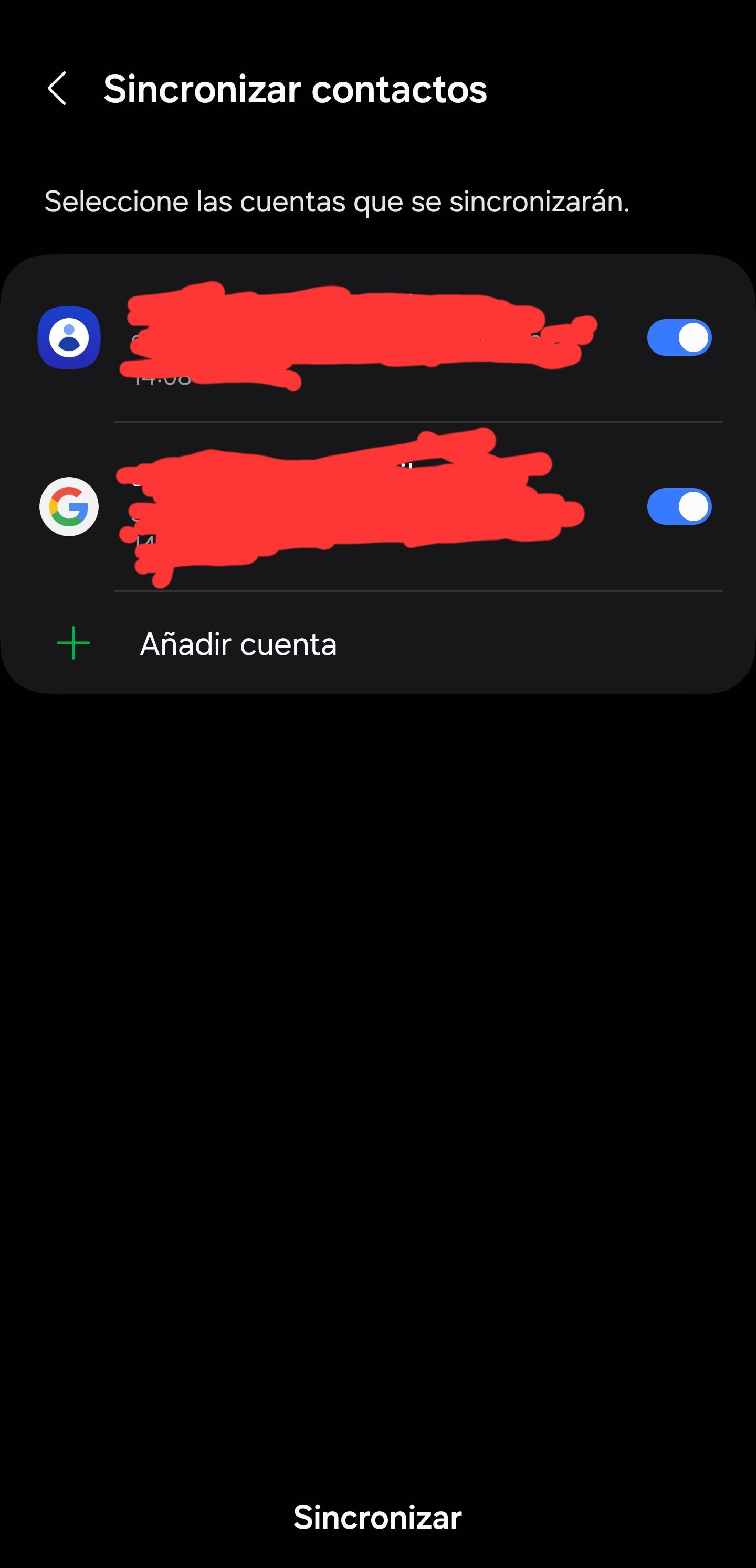Toggle the Samsung account sync switch
The height and width of the screenshot is (1568, 756).
click(x=679, y=338)
